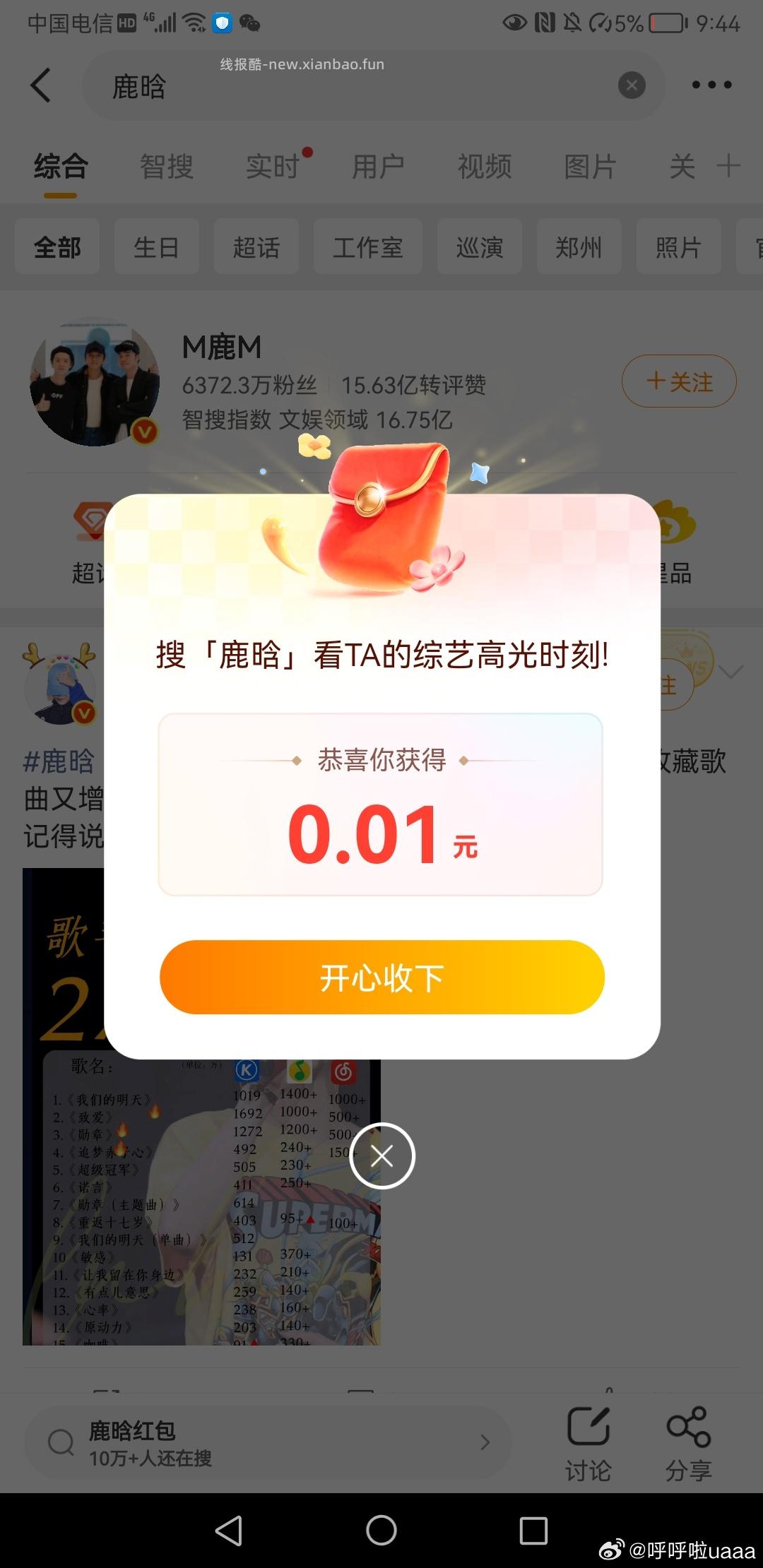Open the three-dot overflow menu
763x1568 pixels.
[711, 85]
